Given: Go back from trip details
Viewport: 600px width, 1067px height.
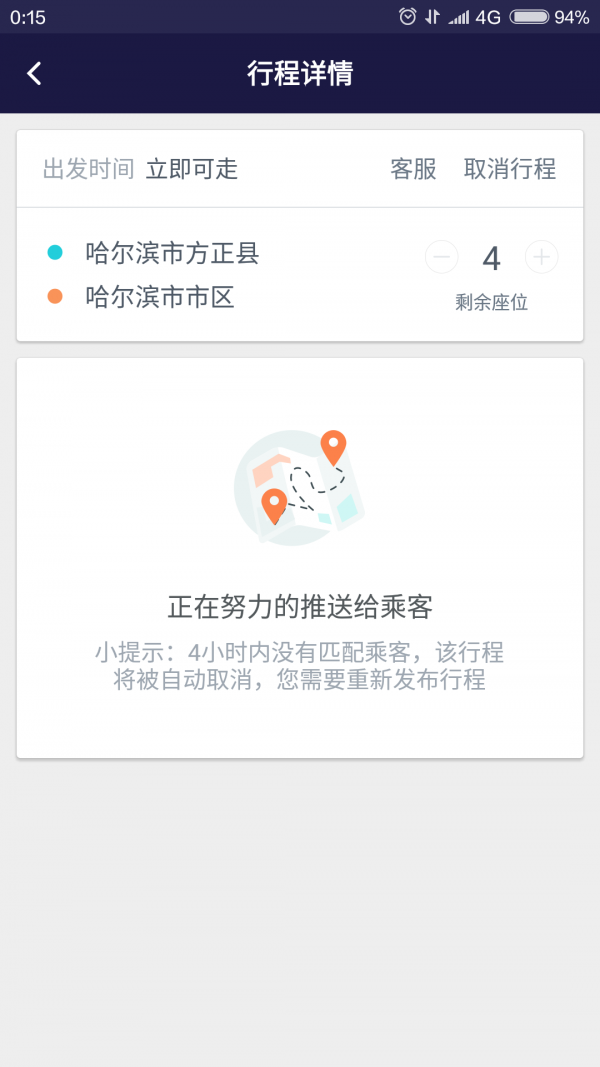Looking at the screenshot, I should (x=35, y=73).
